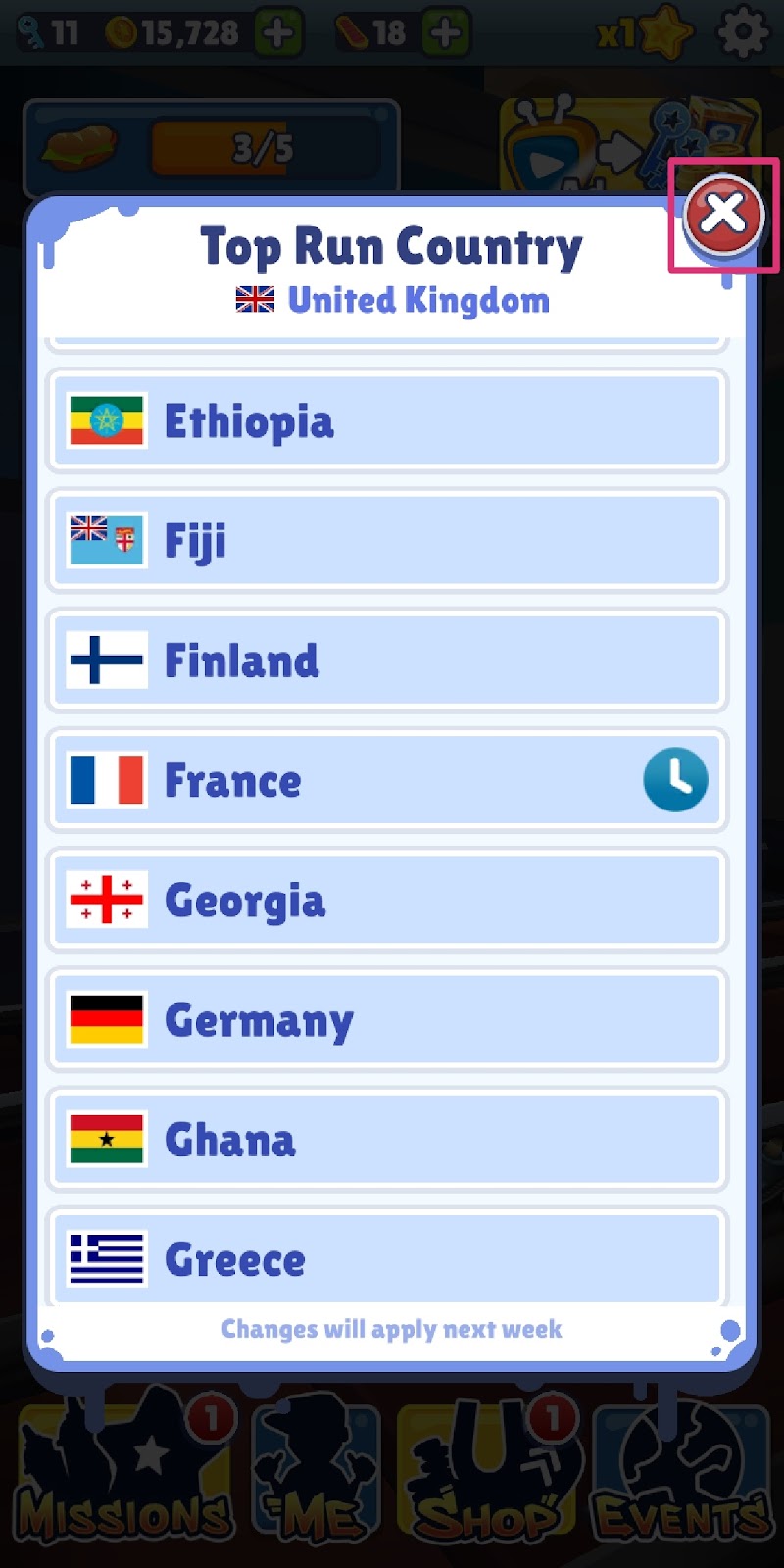Select France from the list
Image resolution: width=784 pixels, height=1568 pixels.
[387, 780]
